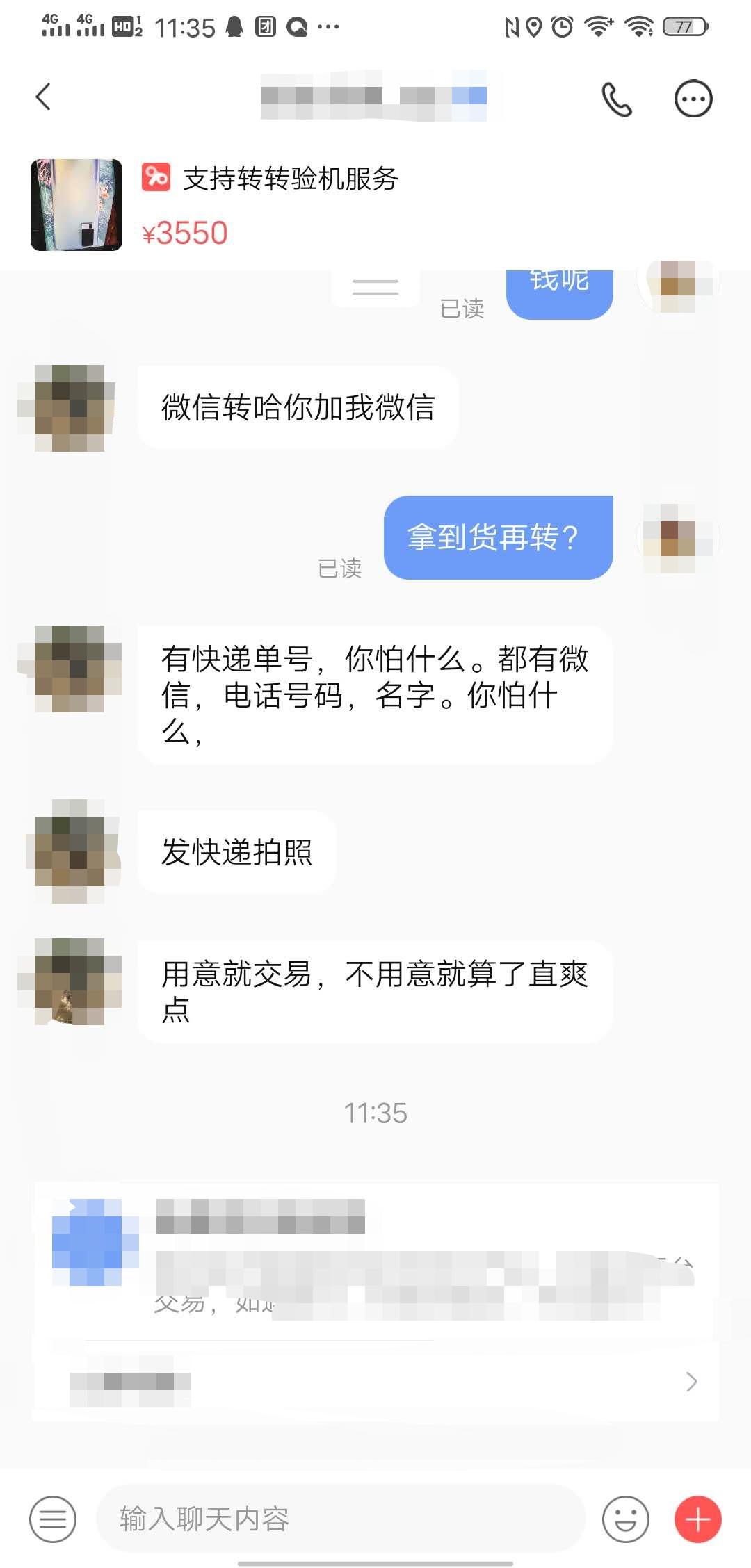Tap the battery indicator showing 77
Image resolution: width=751 pixels, height=1568 pixels.
(x=682, y=26)
